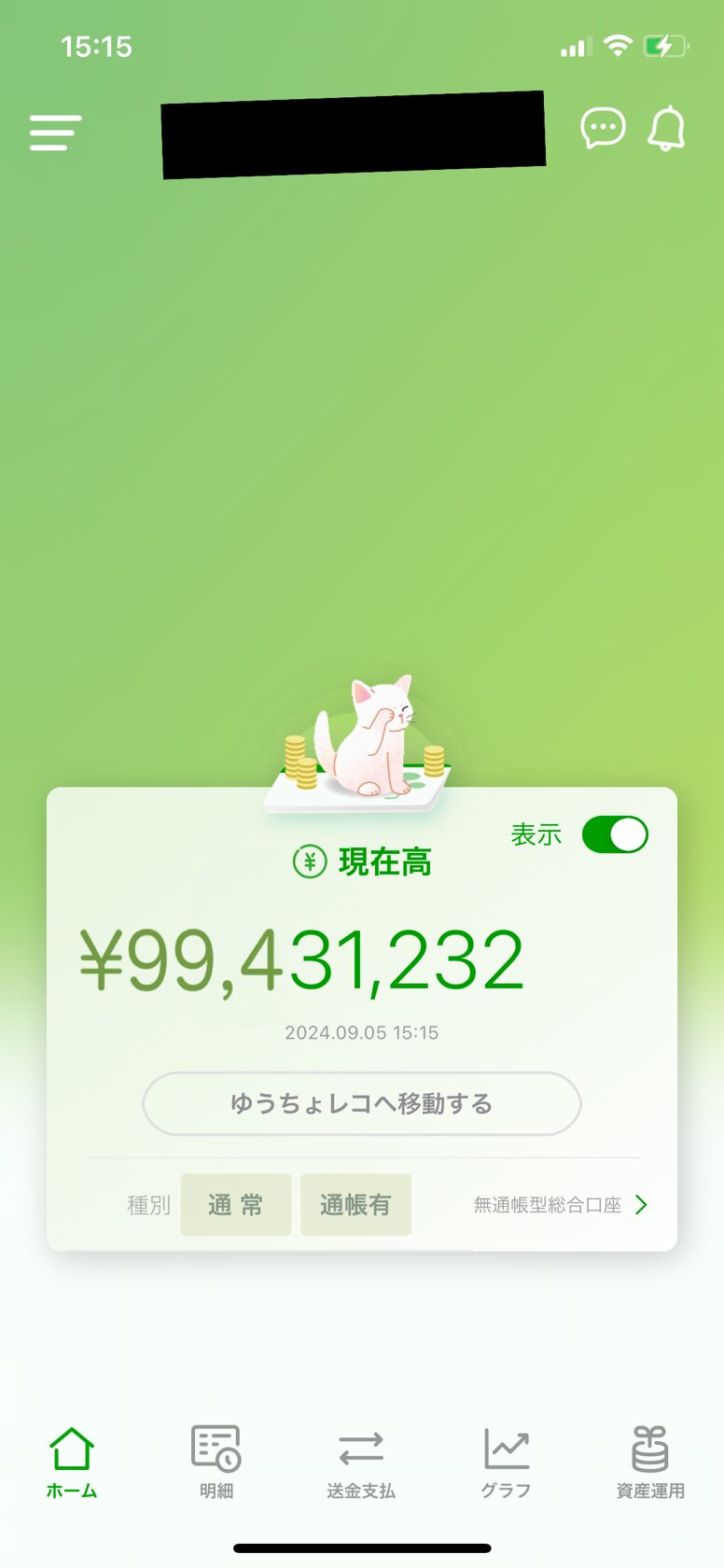Switch to the 明細 tab
The width and height of the screenshot is (724, 1568).
[216, 1462]
